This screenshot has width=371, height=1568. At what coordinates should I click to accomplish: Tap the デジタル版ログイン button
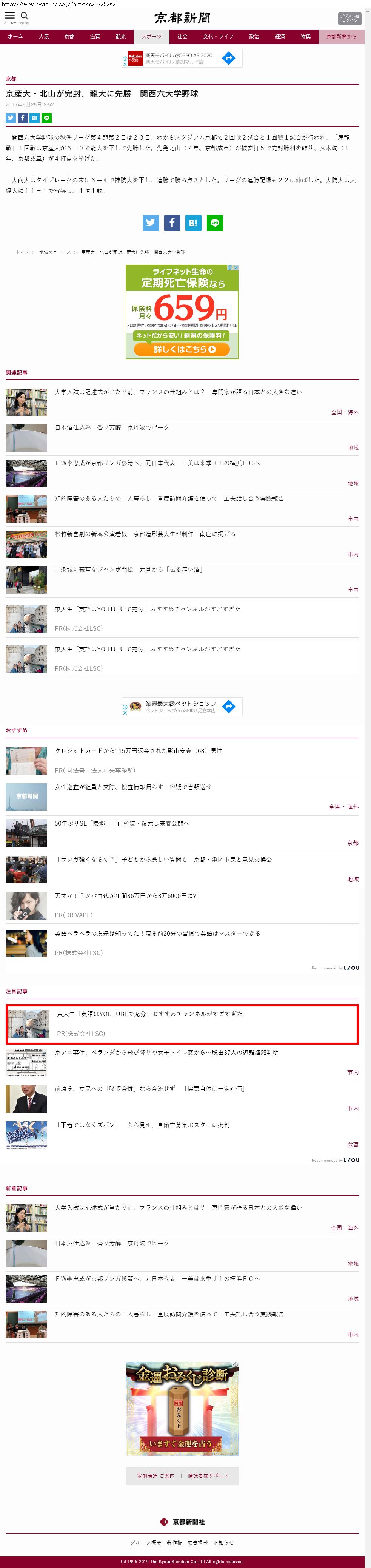tap(349, 18)
